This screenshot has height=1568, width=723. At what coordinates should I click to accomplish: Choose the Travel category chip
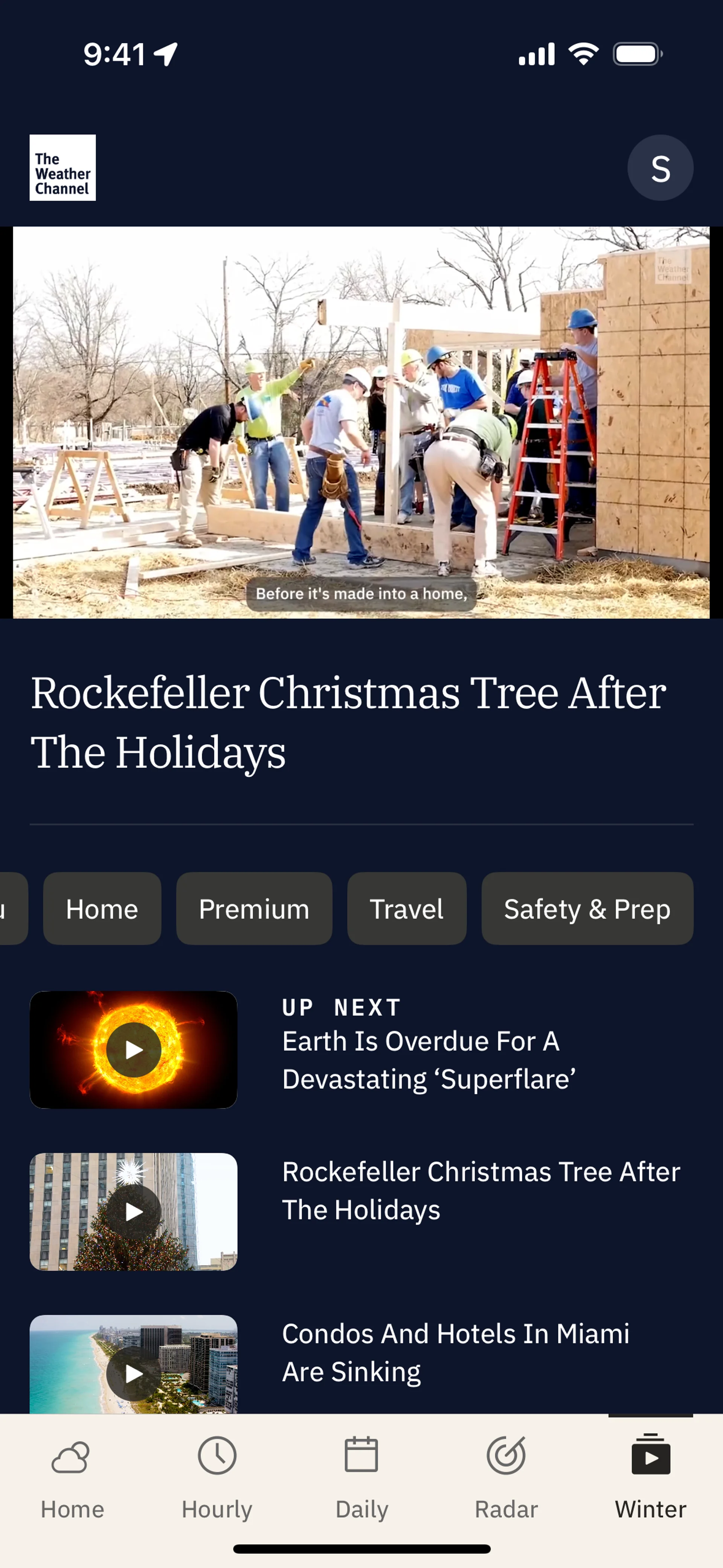(x=407, y=909)
